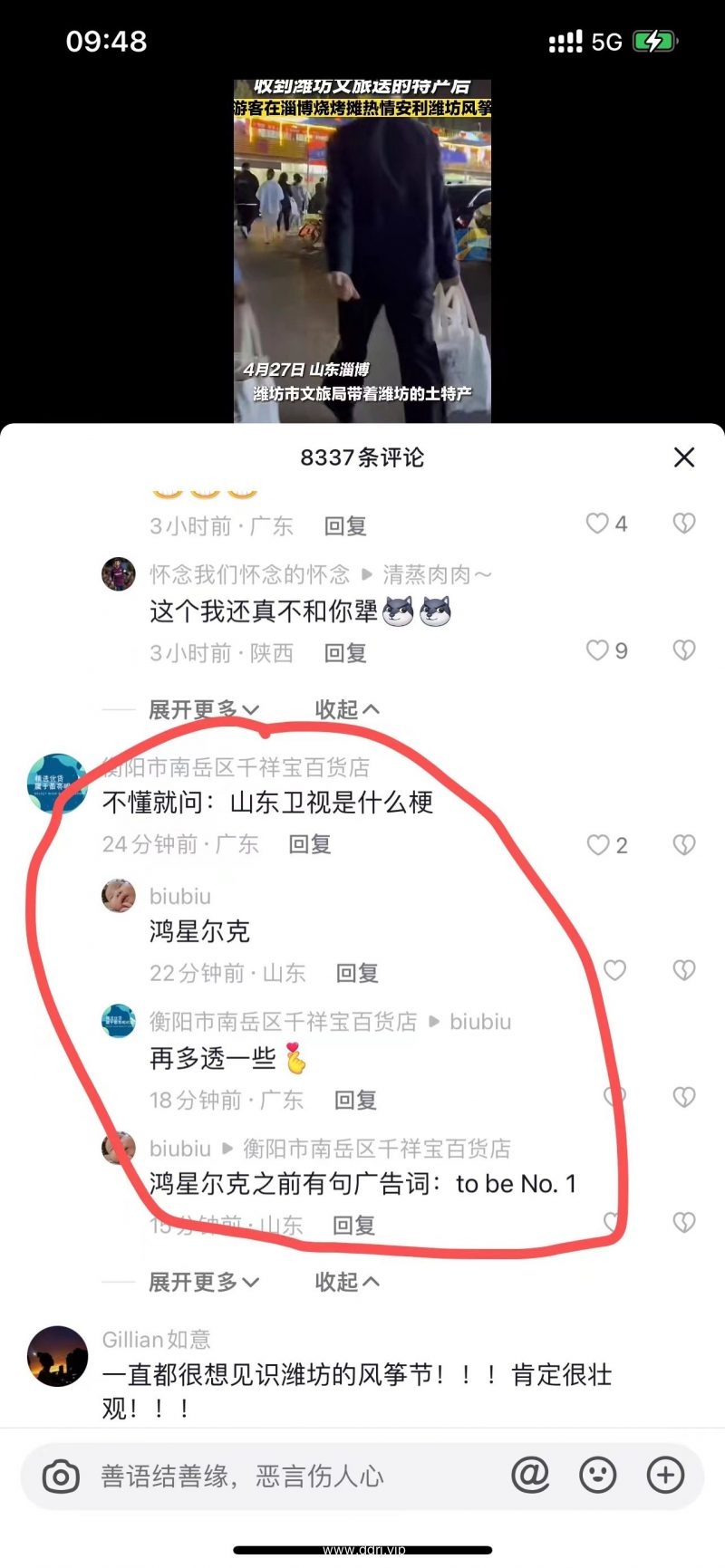Open Gillian如意's profile avatar
This screenshot has width=725, height=1568.
(57, 1356)
